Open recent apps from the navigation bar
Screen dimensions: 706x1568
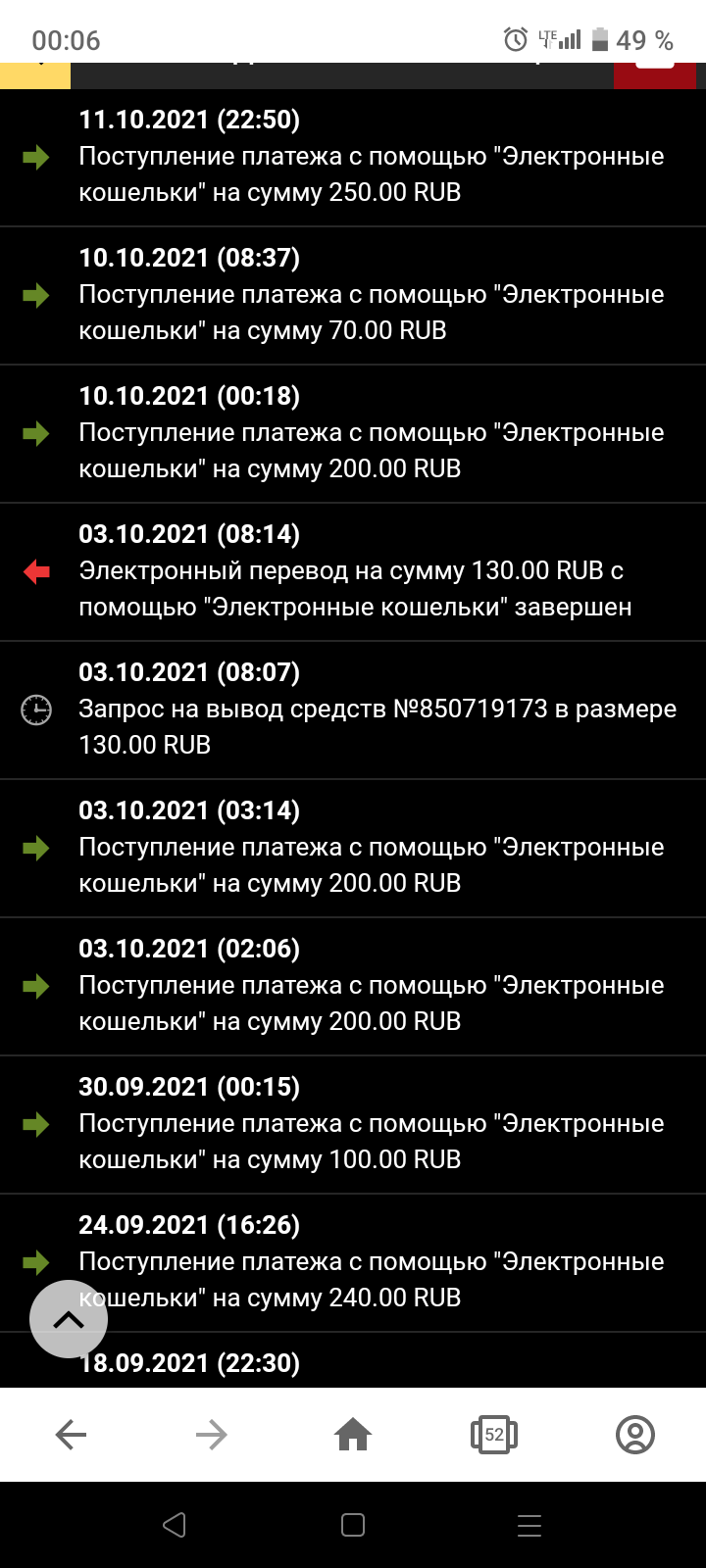coord(529,1525)
